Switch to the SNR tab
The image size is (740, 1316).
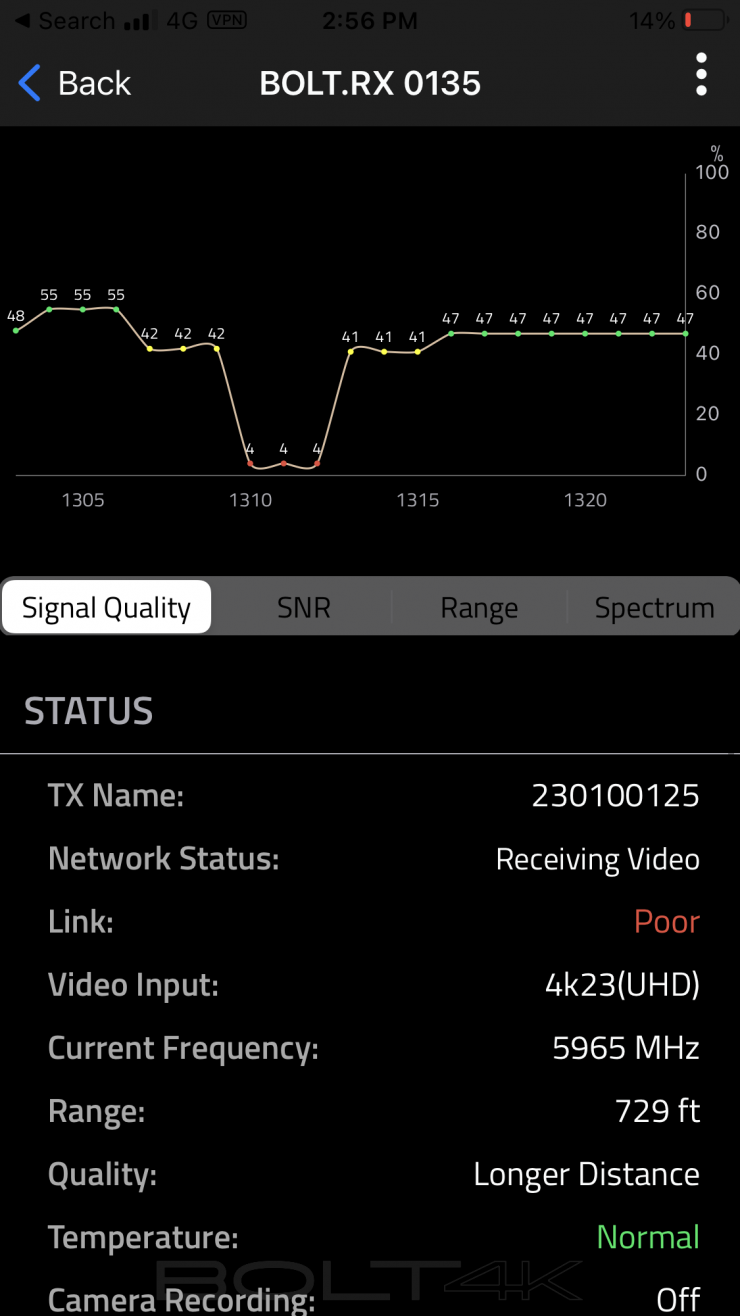pyautogui.click(x=303, y=608)
